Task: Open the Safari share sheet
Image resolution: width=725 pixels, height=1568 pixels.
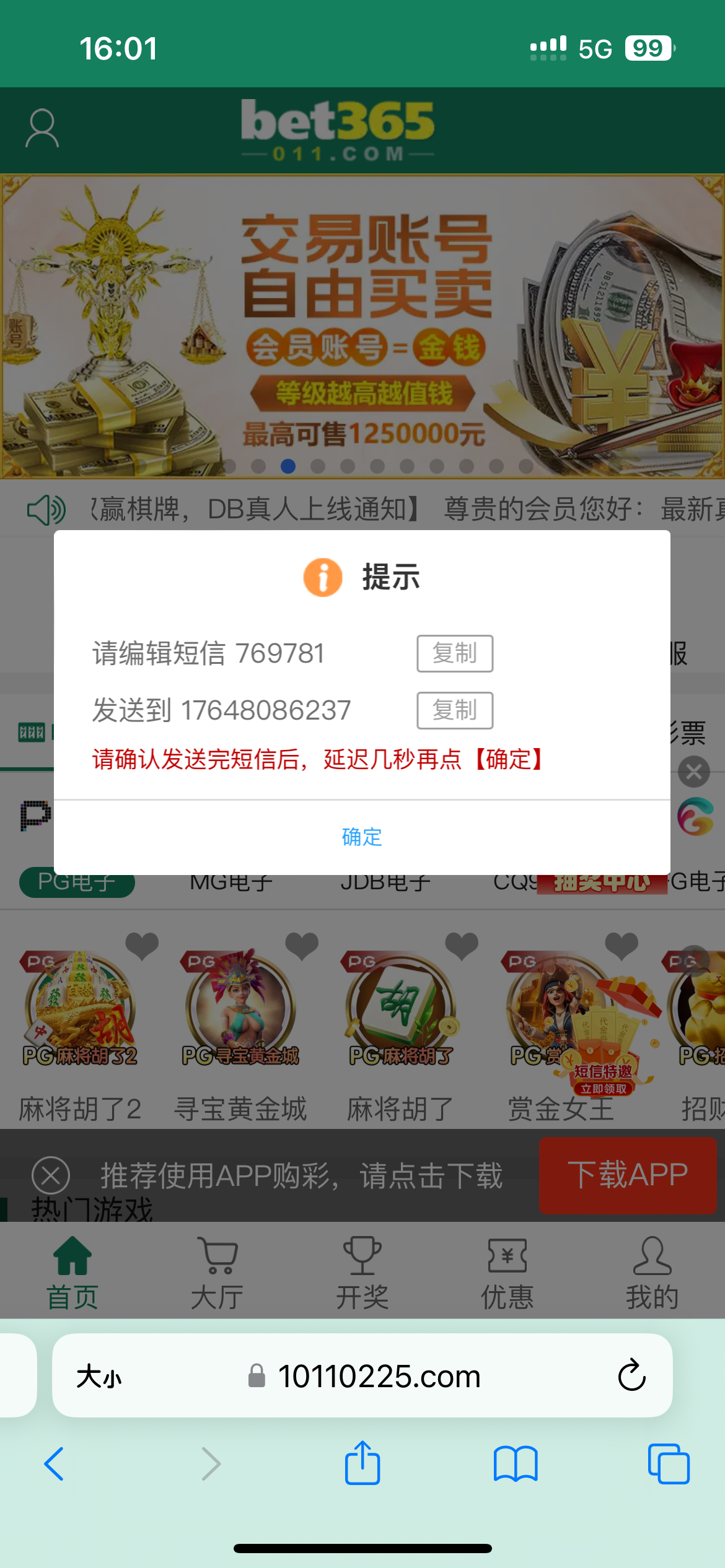Action: 362,1463
